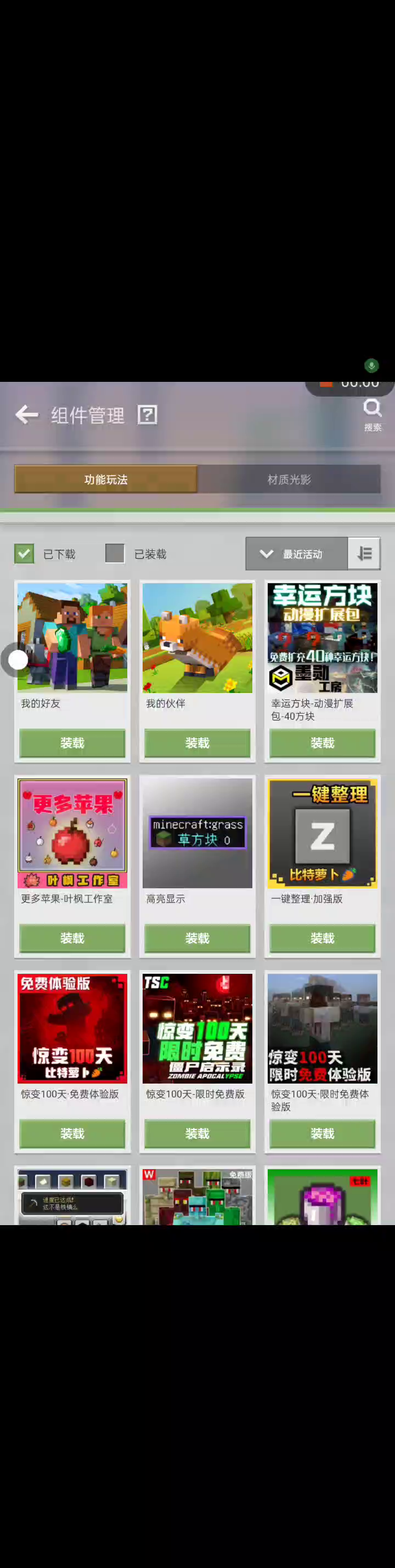Viewport: 395px width, 1568px height.
Task: Load 一键整理·加强版 component
Action: pyautogui.click(x=323, y=938)
